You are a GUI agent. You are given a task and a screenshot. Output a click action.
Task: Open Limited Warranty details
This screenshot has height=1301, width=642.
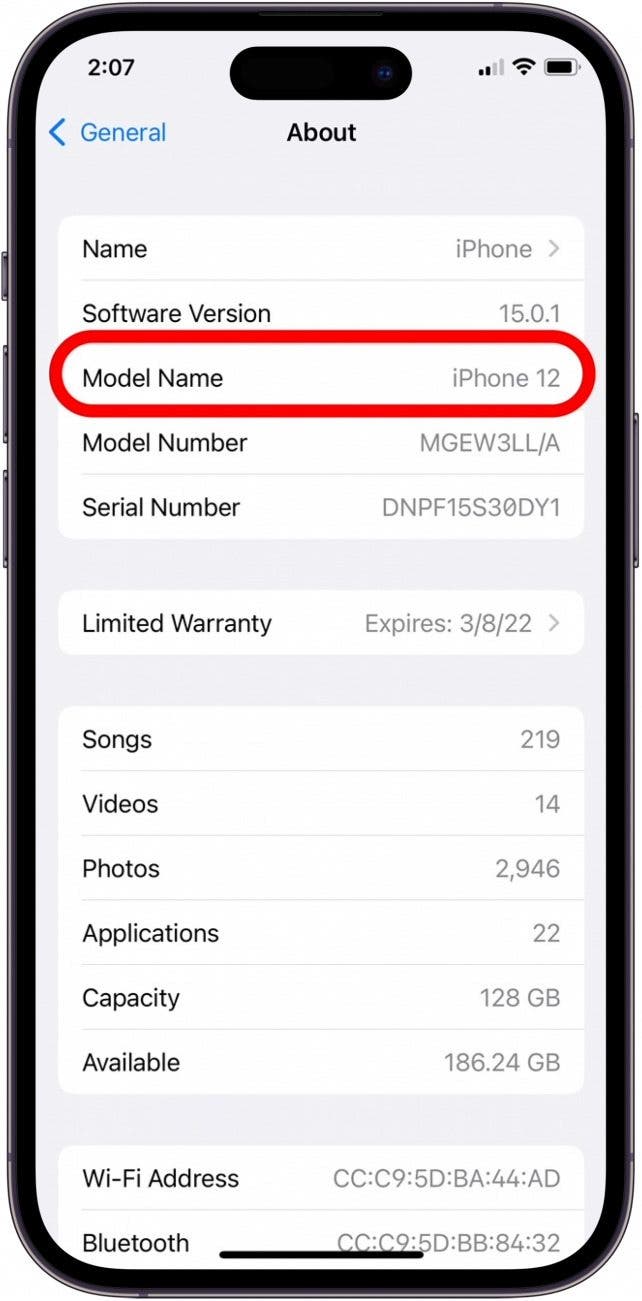click(320, 624)
